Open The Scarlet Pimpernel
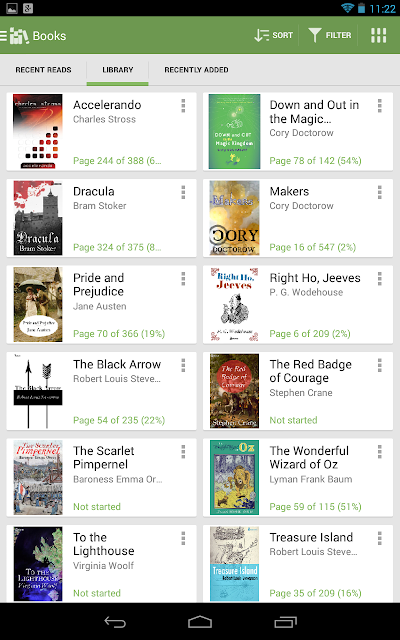 pyautogui.click(x=102, y=478)
